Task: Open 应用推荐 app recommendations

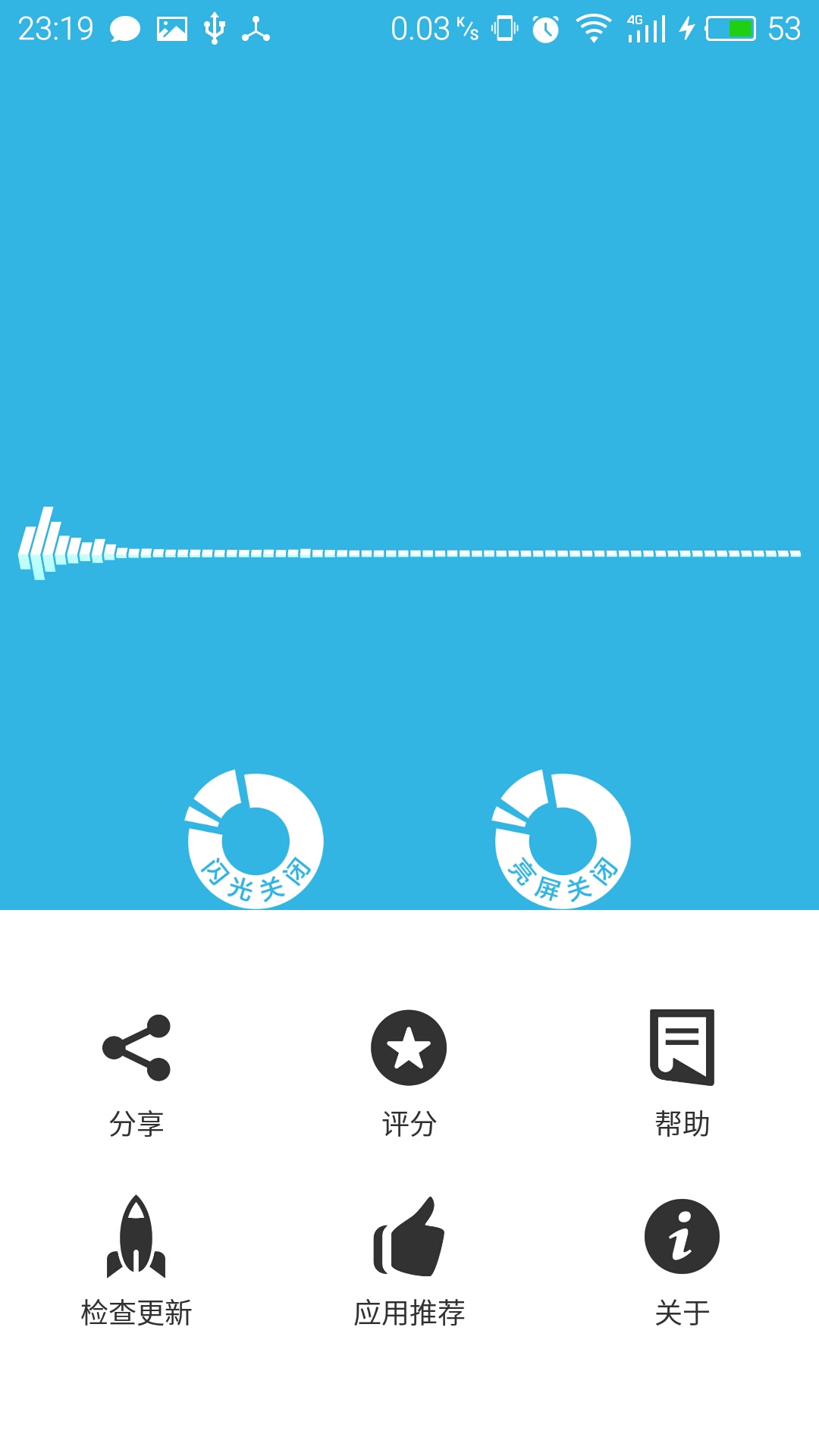Action: [x=409, y=1260]
